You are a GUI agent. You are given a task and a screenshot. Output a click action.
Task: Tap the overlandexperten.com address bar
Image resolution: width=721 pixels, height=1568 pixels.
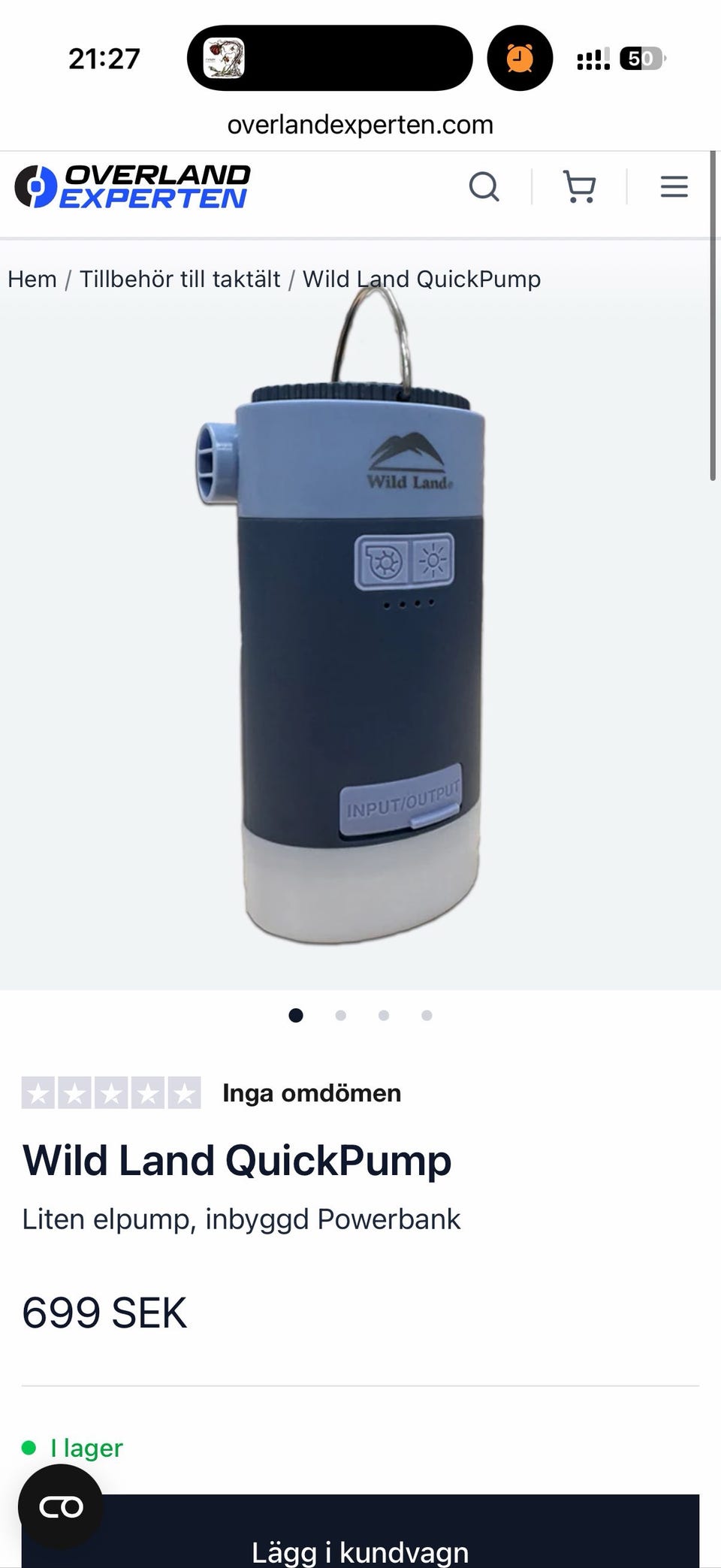click(x=360, y=125)
